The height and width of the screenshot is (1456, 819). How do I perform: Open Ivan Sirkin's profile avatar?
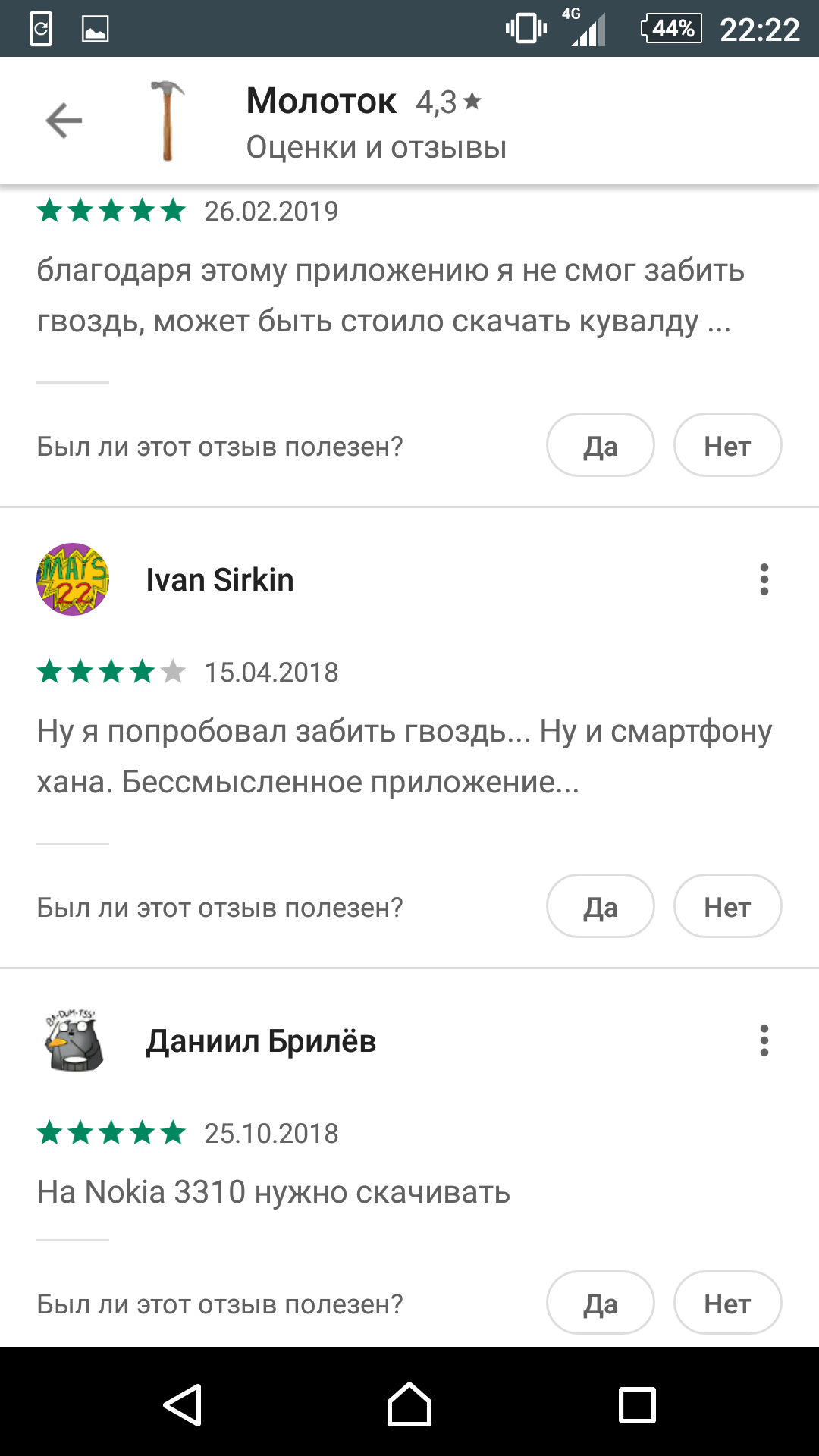tap(73, 579)
